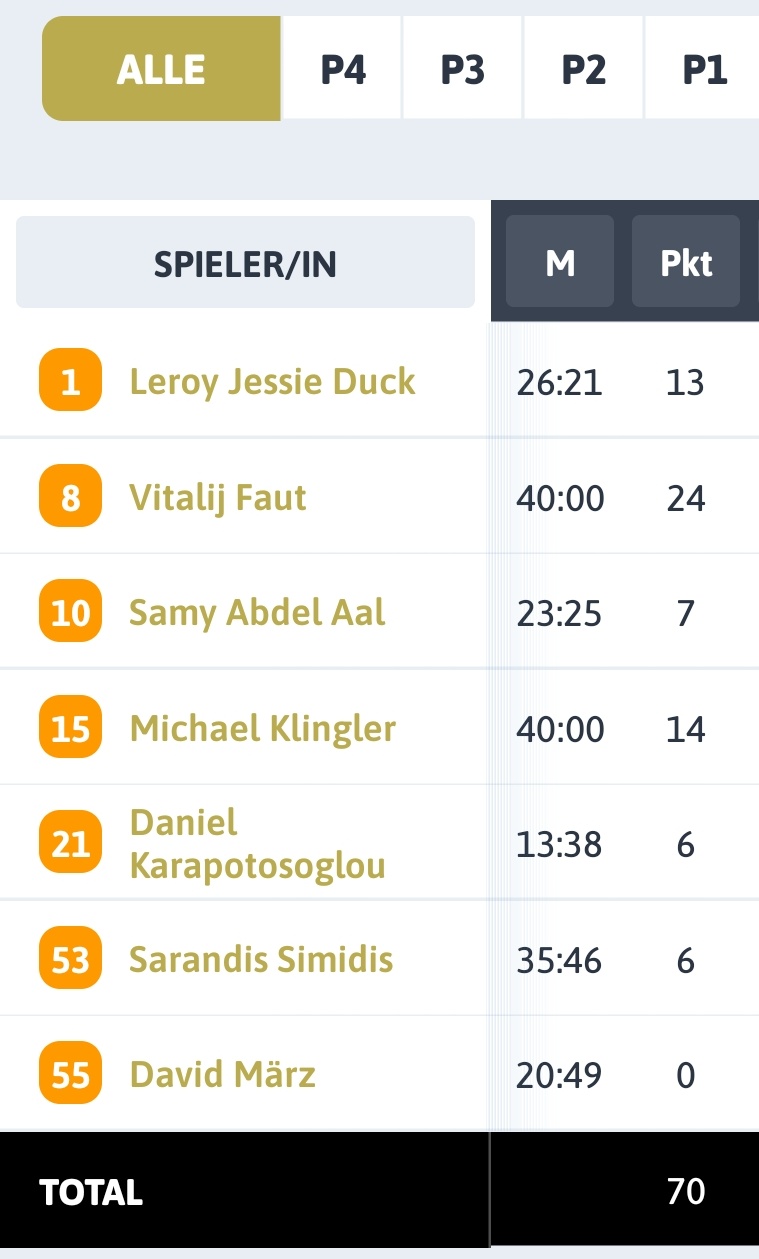Image resolution: width=759 pixels, height=1259 pixels.
Task: Switch to the P4 period tab
Action: [x=343, y=69]
